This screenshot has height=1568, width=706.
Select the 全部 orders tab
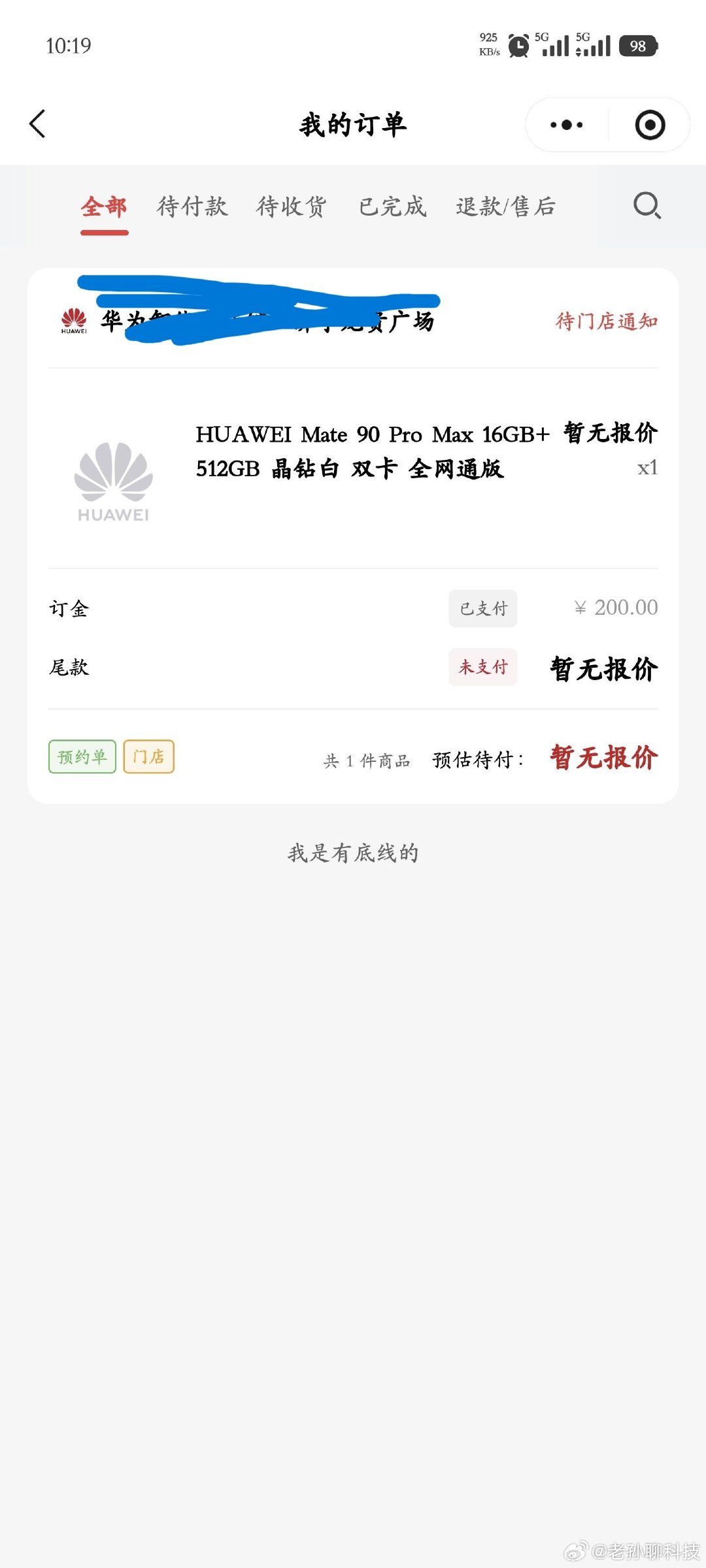point(104,206)
